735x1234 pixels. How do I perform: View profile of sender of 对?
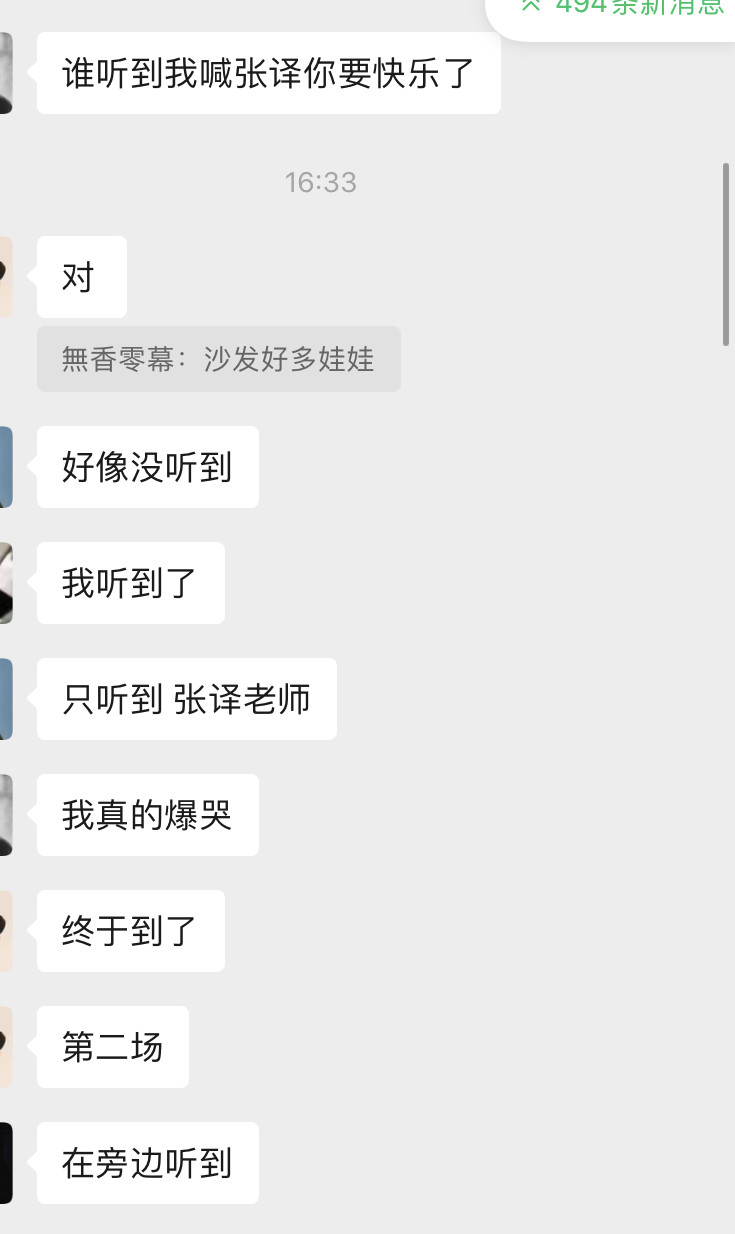point(6,277)
